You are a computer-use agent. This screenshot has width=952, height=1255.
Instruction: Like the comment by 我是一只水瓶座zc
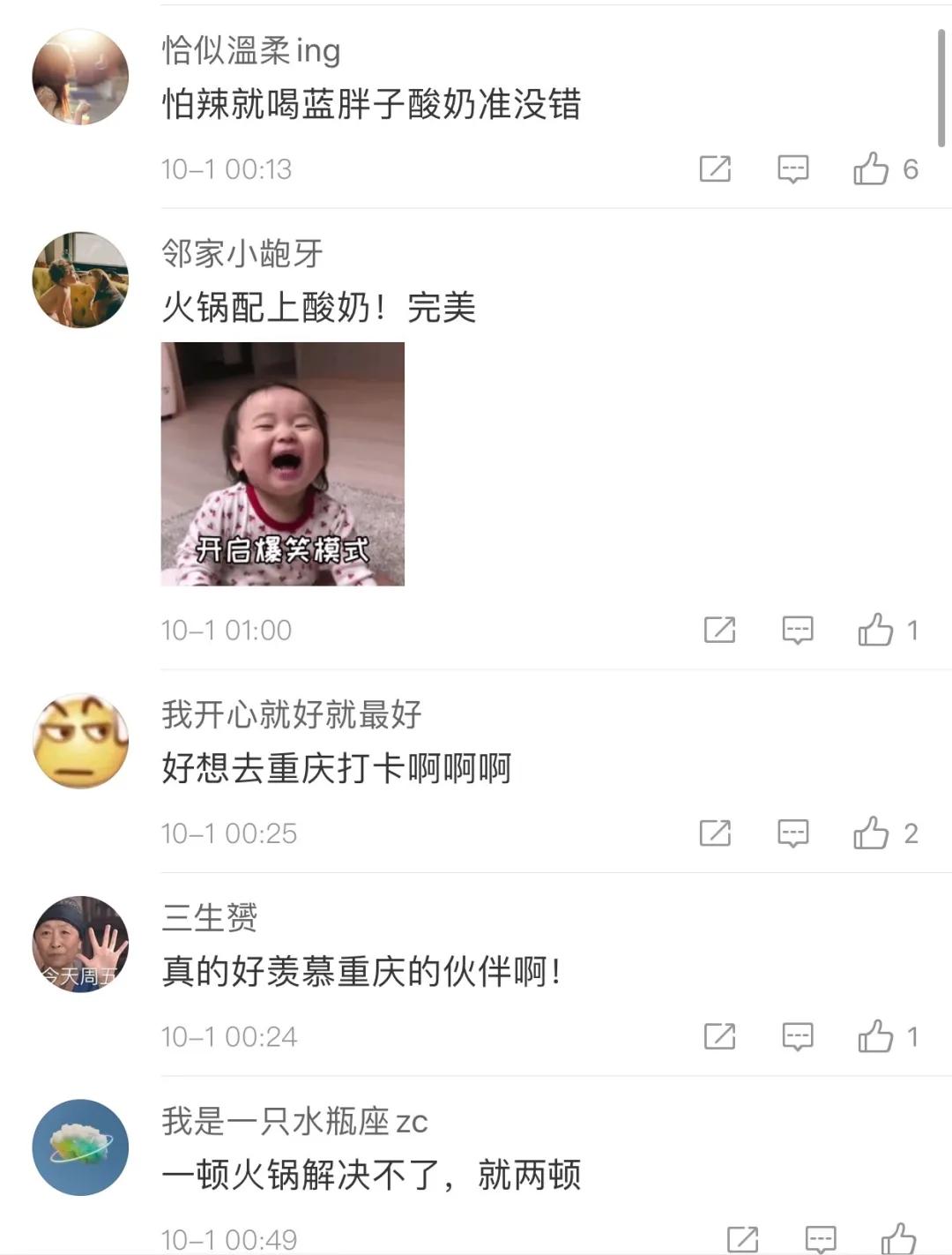[898, 1238]
